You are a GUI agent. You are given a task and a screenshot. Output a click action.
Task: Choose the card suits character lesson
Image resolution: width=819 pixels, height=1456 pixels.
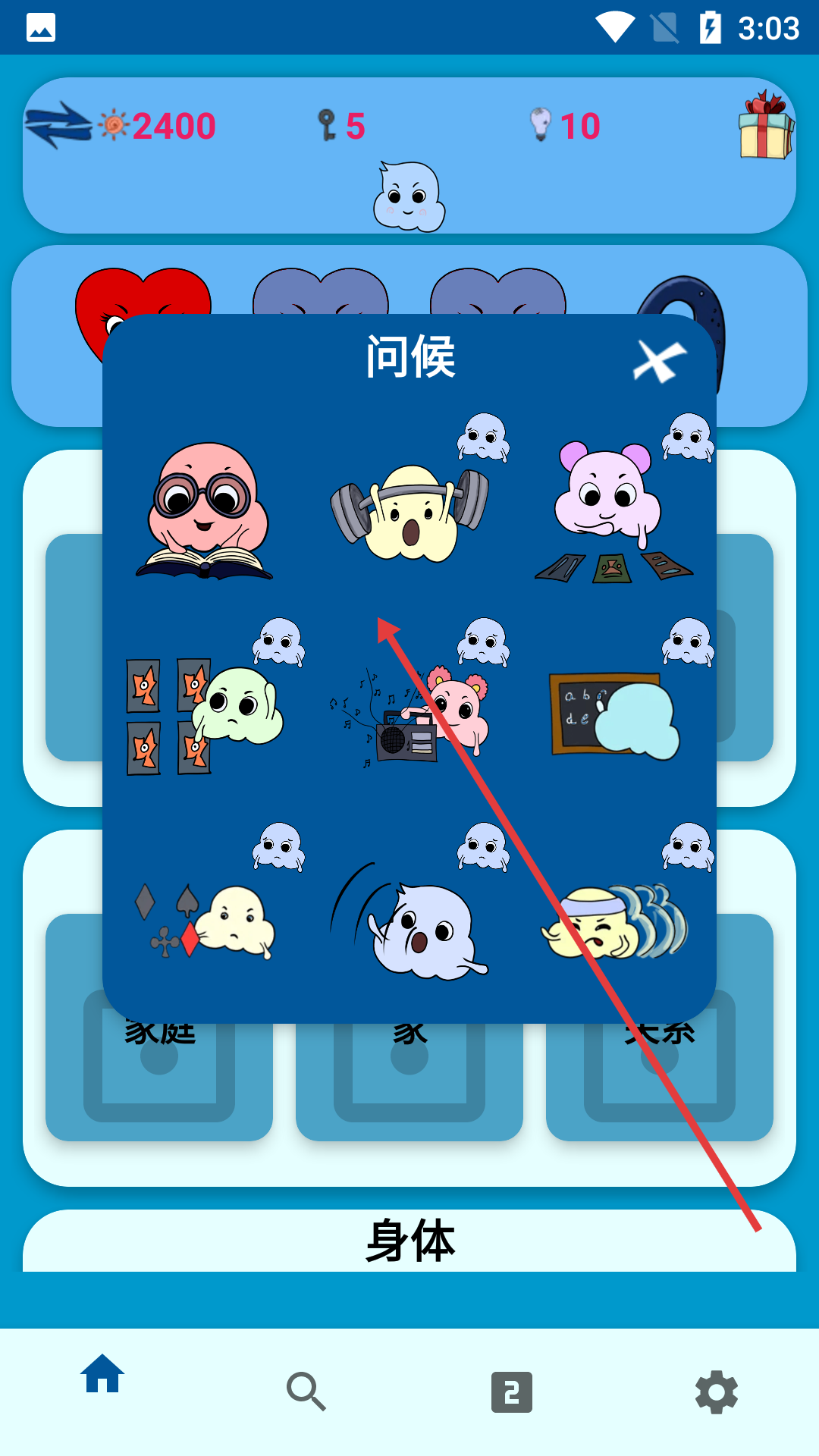205,918
